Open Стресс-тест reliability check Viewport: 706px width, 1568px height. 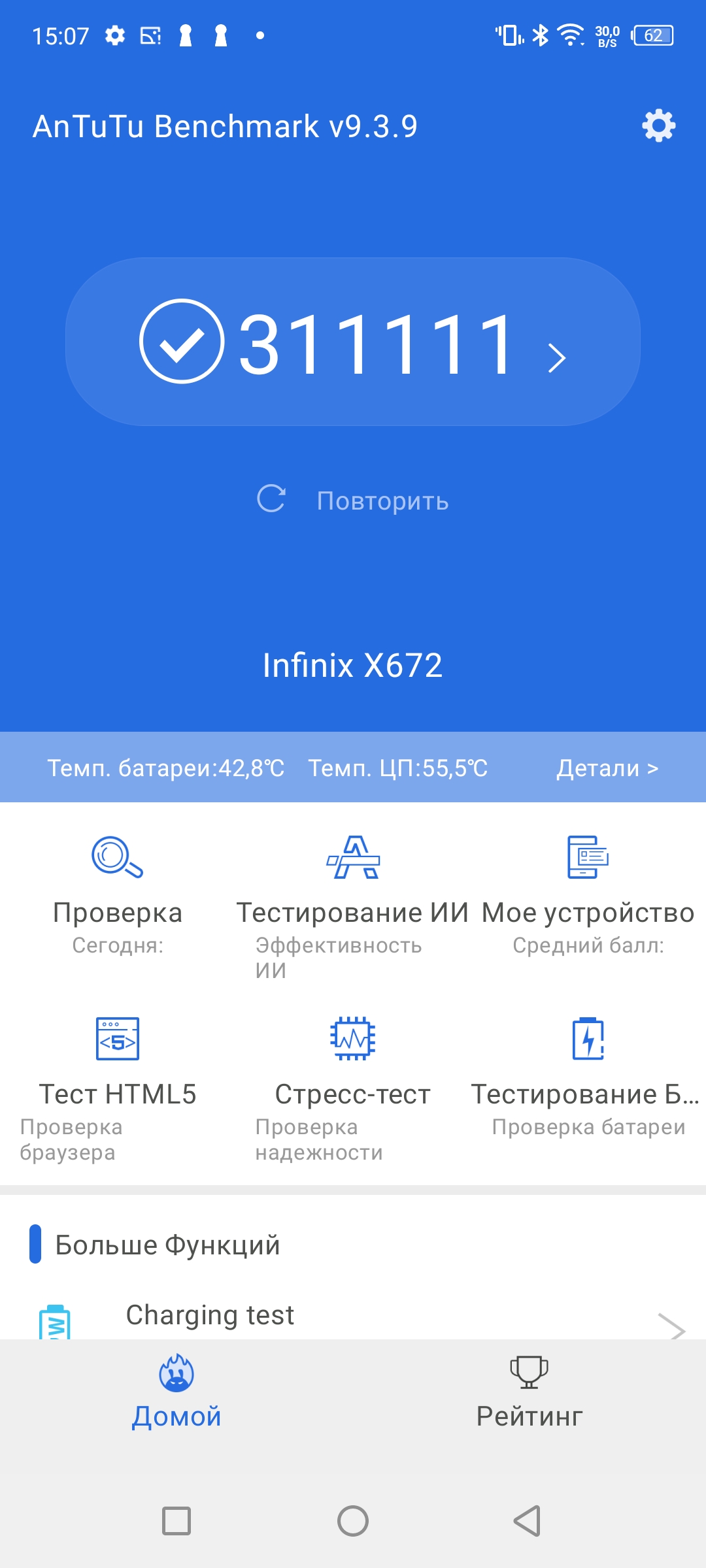click(x=353, y=1078)
